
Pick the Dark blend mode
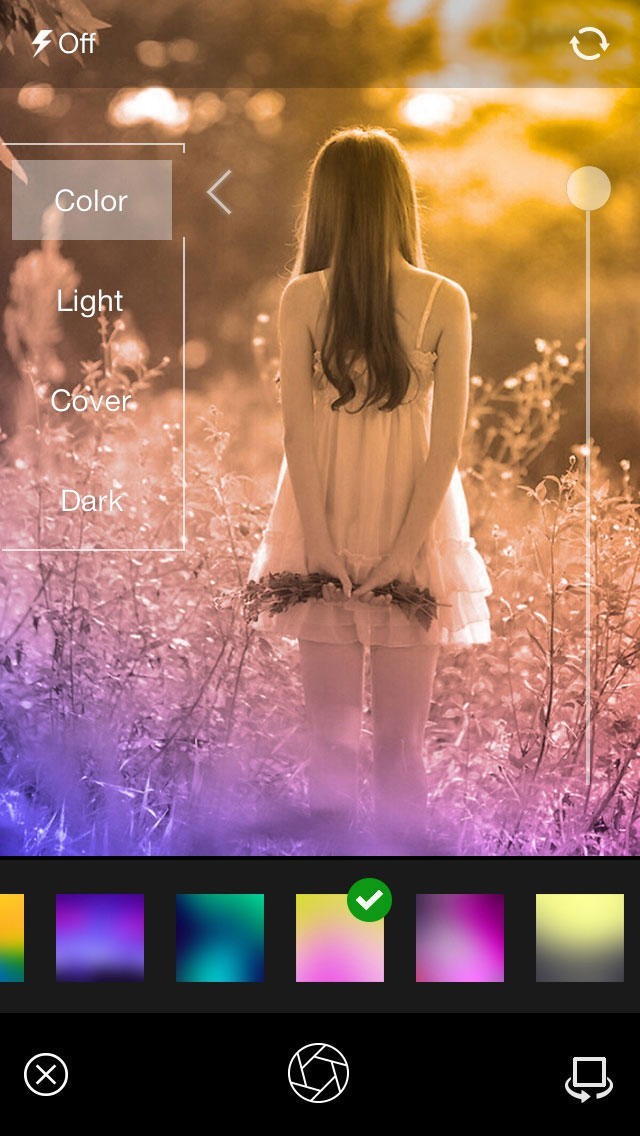point(91,500)
